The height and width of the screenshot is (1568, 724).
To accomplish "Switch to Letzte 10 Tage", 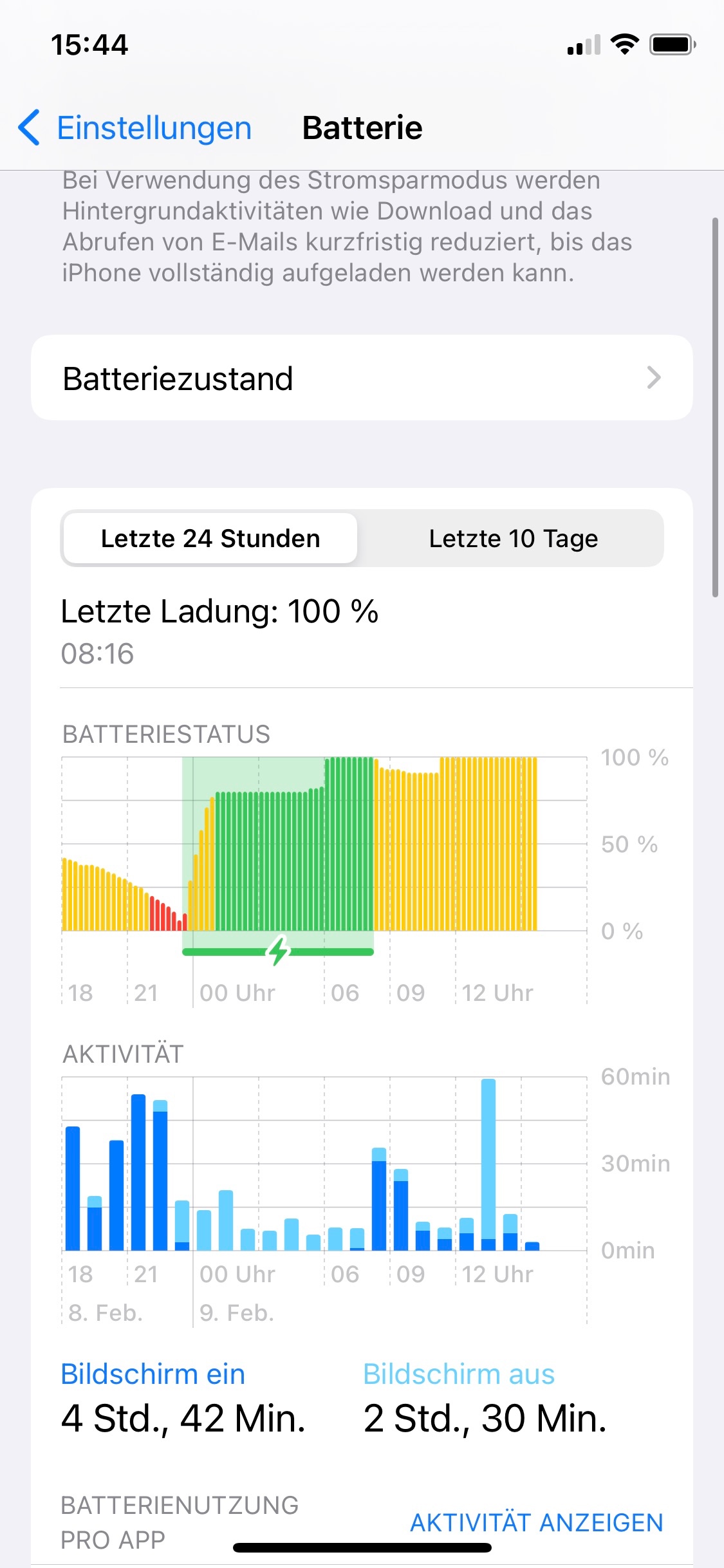I will (513, 538).
